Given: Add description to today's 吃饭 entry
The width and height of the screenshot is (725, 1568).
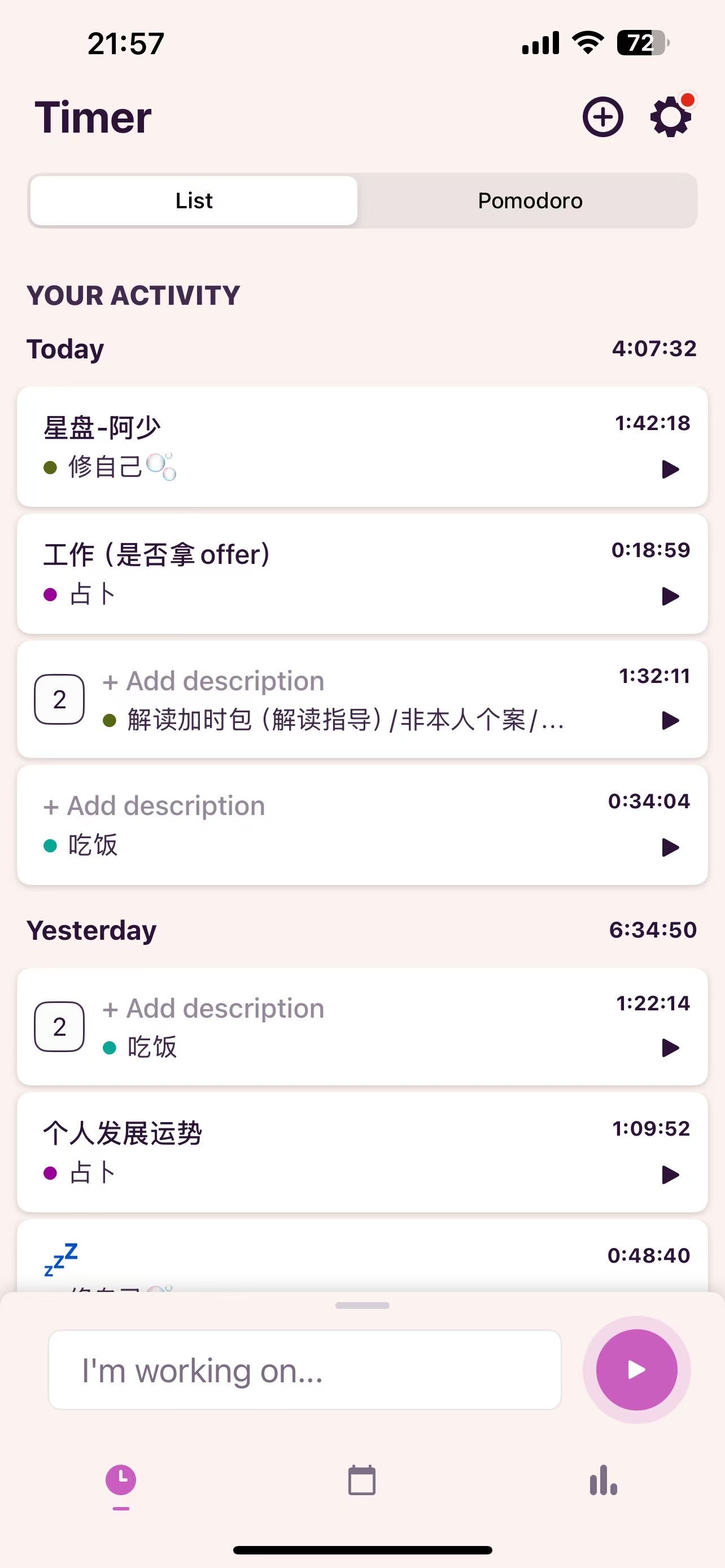Looking at the screenshot, I should (x=155, y=806).
